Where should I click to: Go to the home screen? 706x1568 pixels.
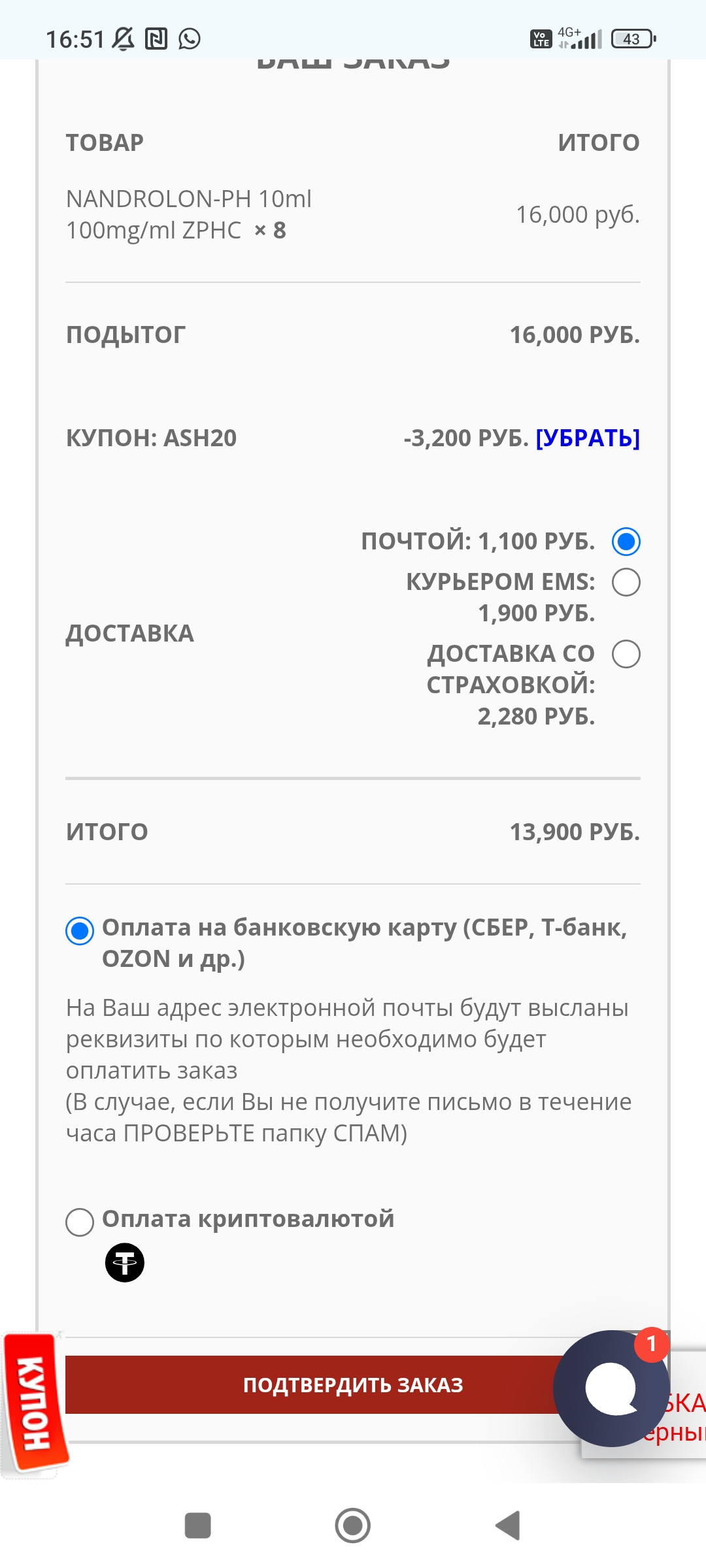pos(353,1526)
